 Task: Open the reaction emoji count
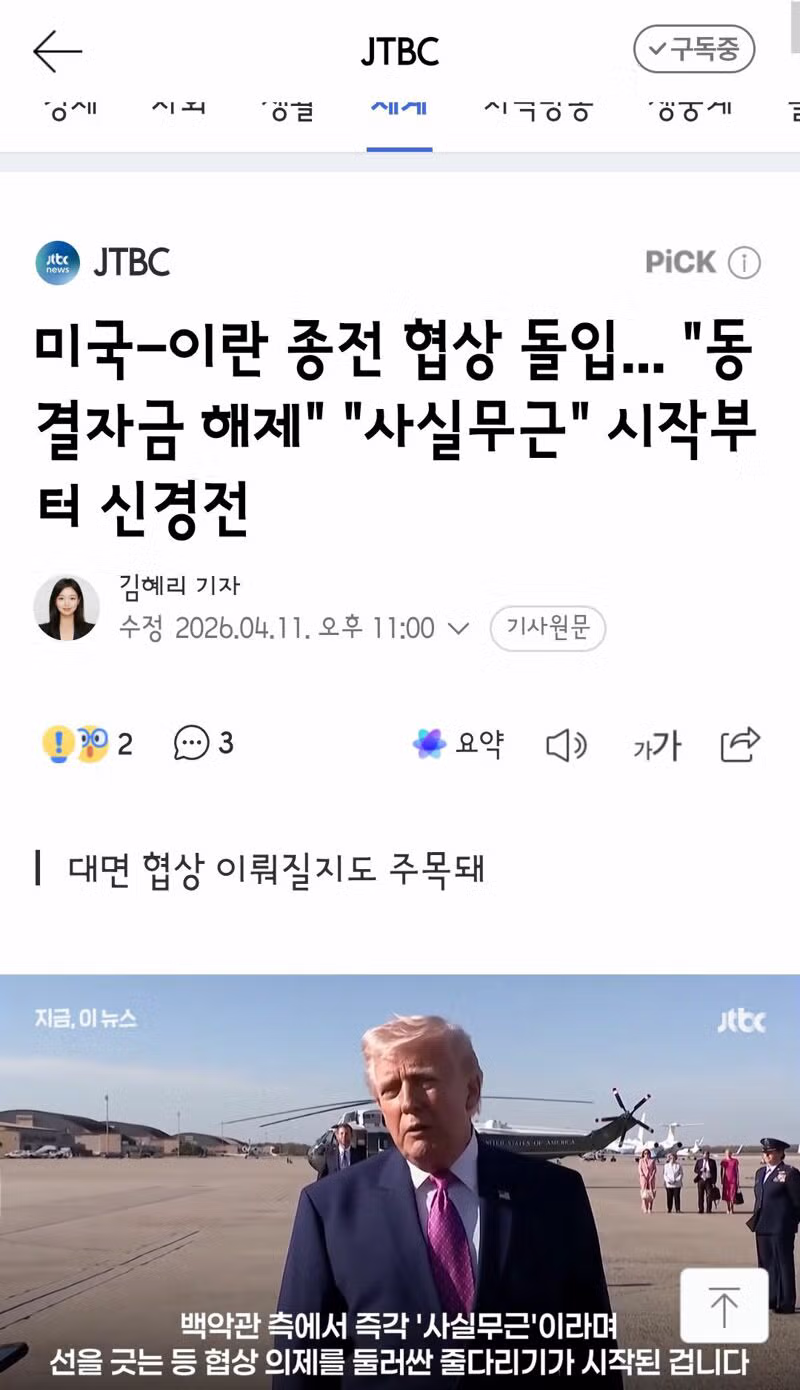(87, 744)
